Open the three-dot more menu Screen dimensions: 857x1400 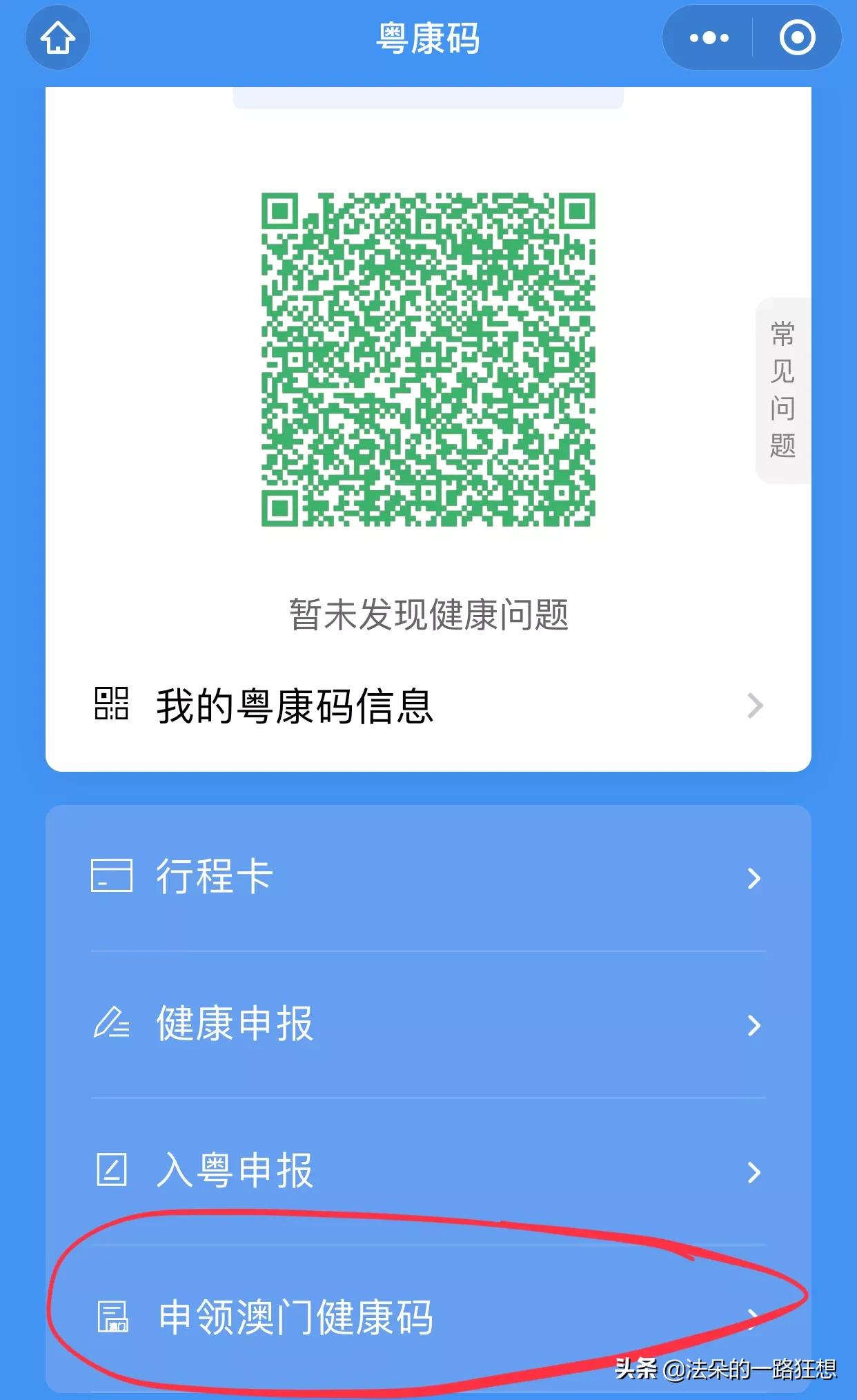click(x=709, y=38)
